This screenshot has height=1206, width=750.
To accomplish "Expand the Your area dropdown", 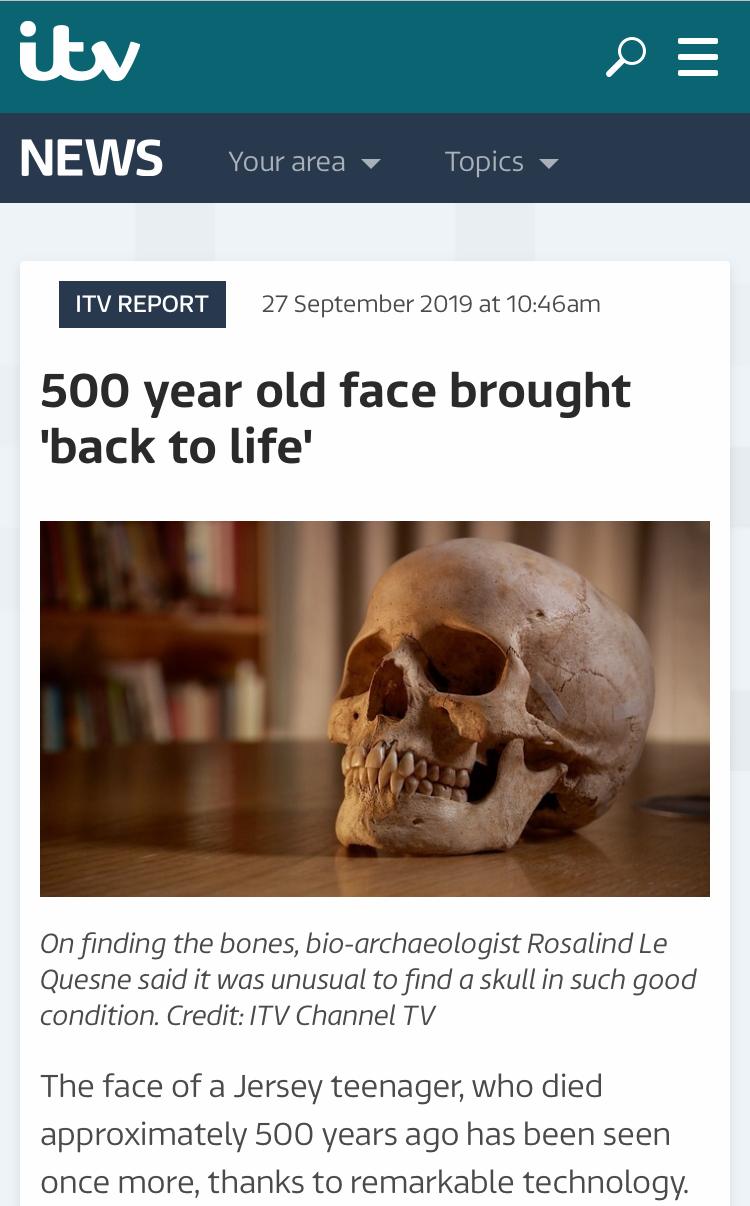I will [x=304, y=162].
